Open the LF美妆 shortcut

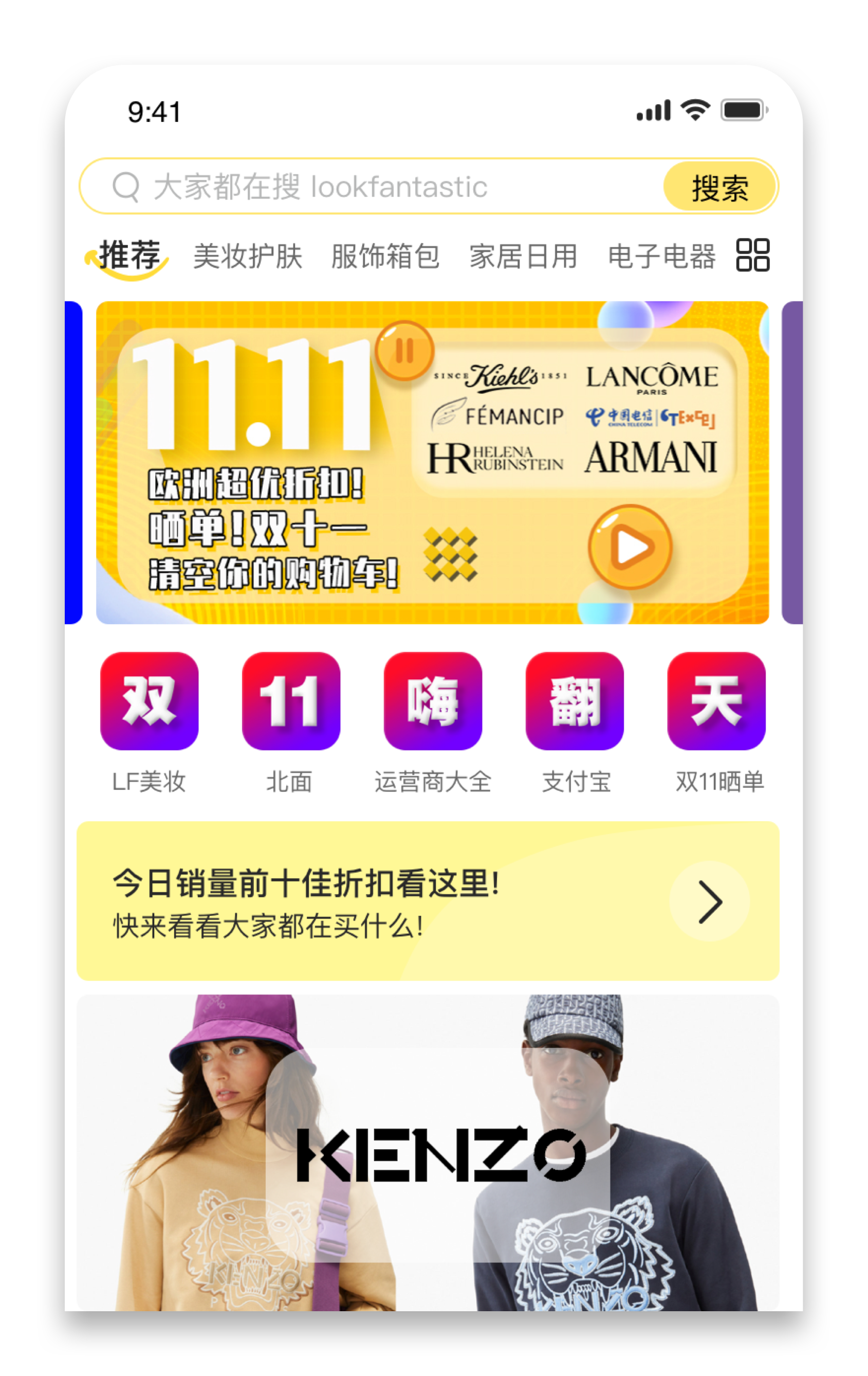tap(149, 722)
